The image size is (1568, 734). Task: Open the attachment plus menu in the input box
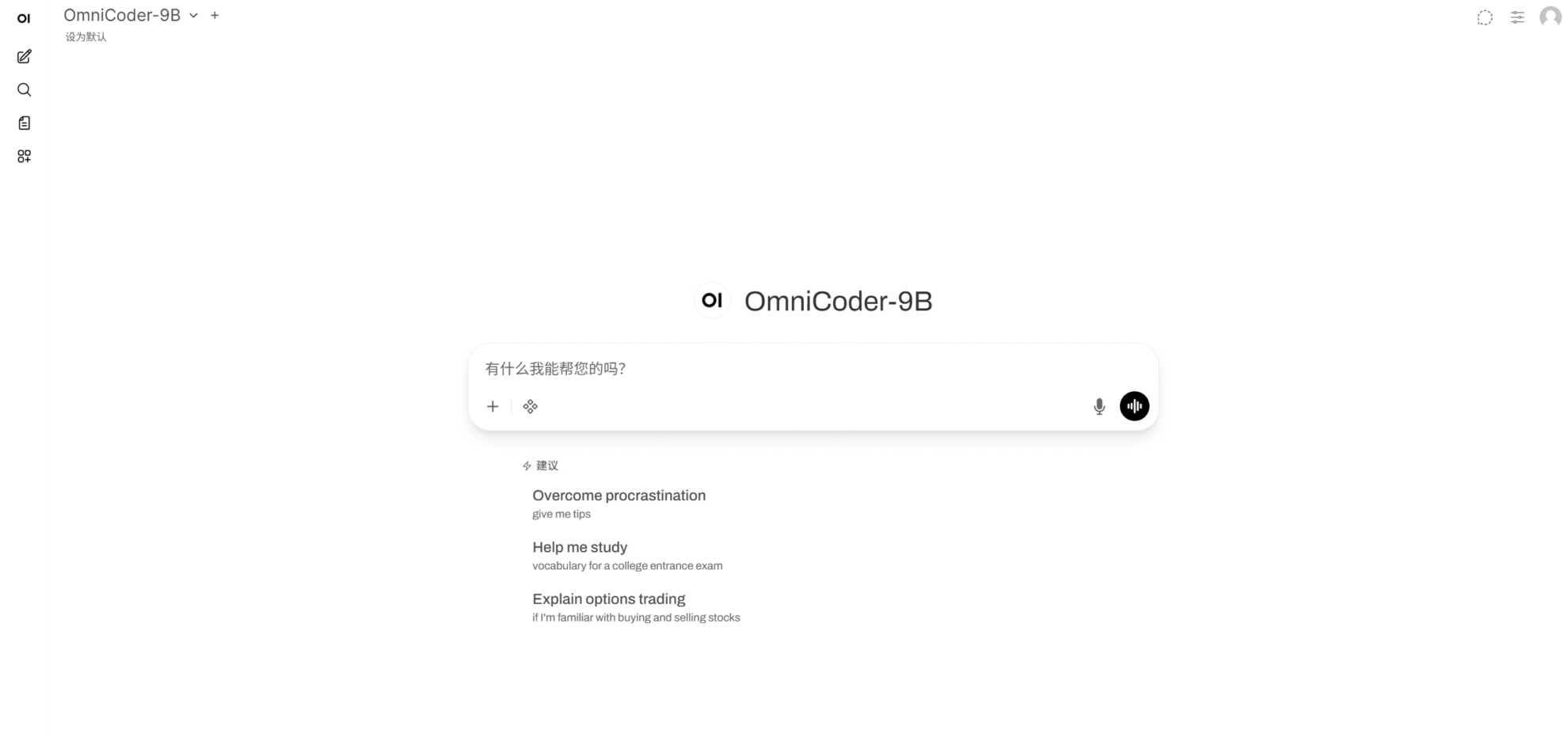pyautogui.click(x=493, y=406)
